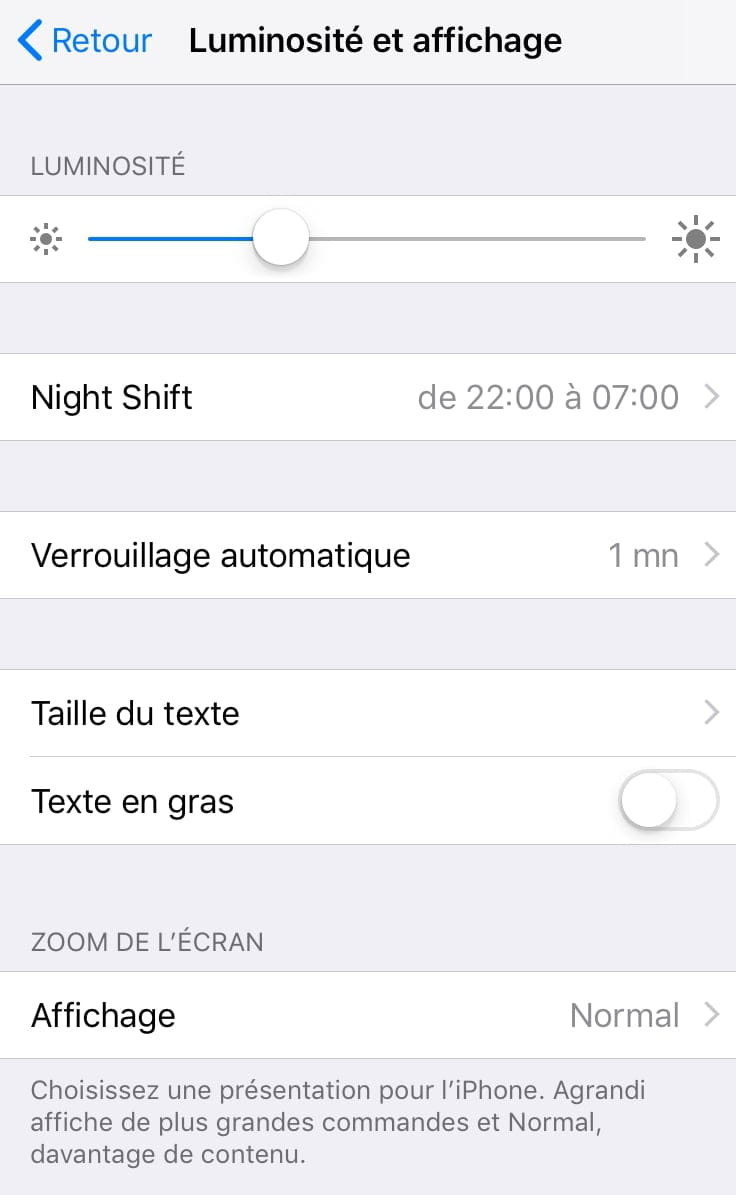Open Night Shift settings
Image resolution: width=736 pixels, height=1195 pixels.
(x=368, y=397)
